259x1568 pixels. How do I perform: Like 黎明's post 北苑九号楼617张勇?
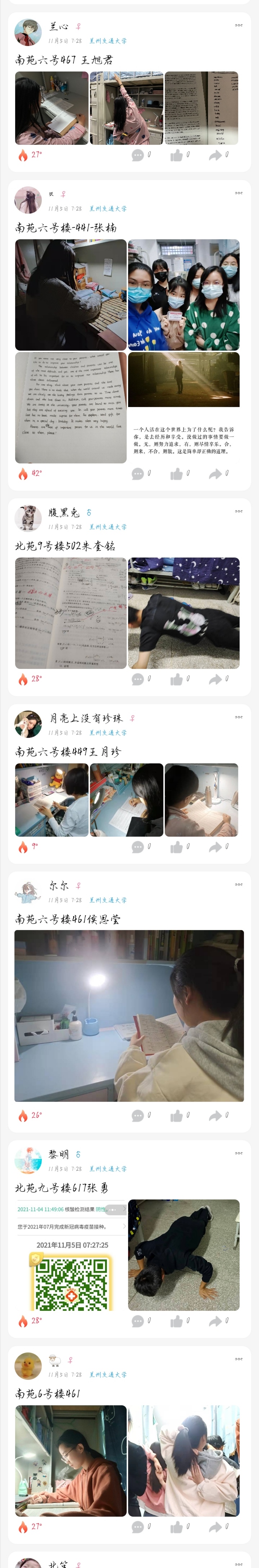[177, 1321]
